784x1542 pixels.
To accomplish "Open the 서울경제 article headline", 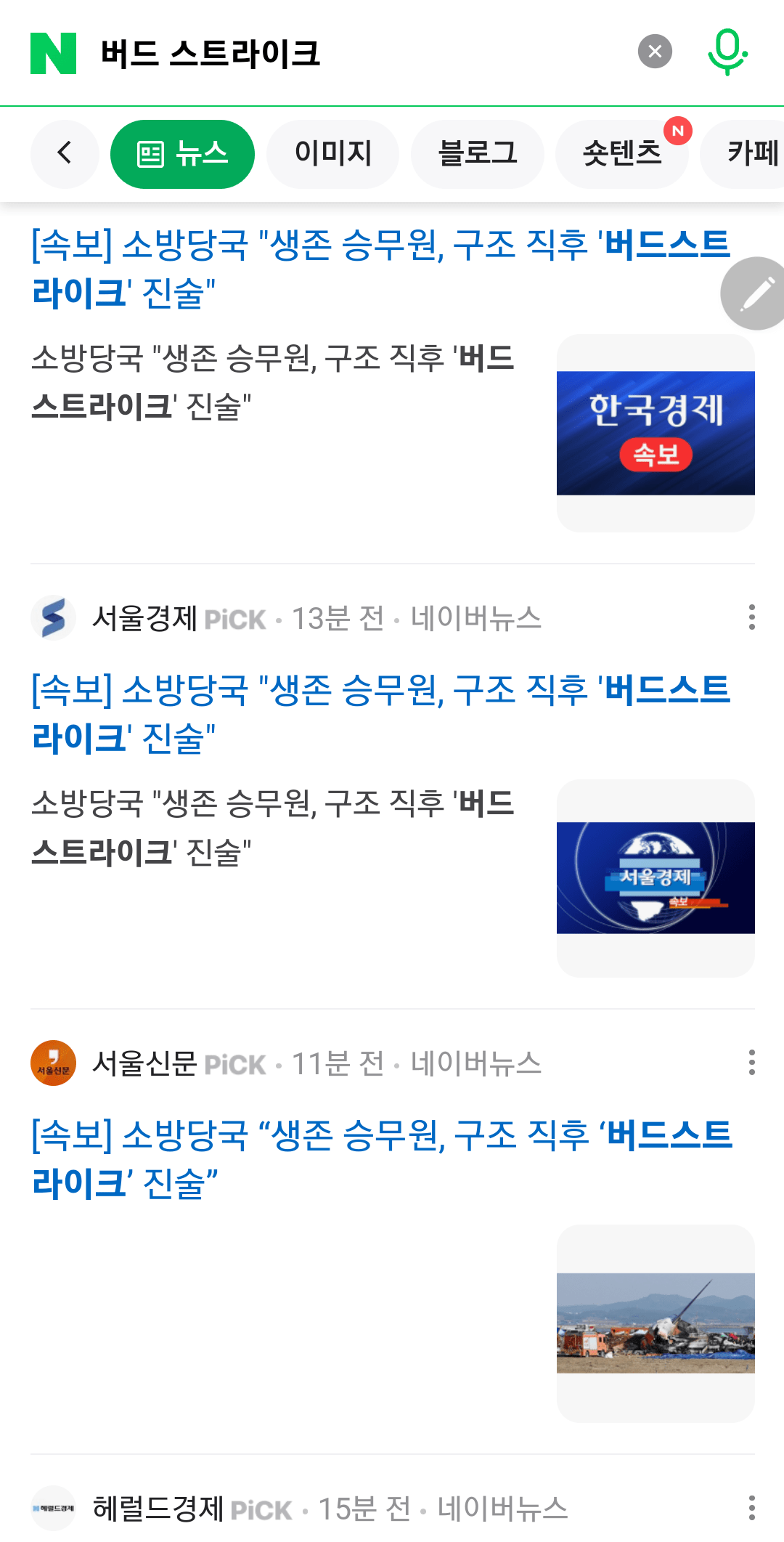I will tap(380, 713).
